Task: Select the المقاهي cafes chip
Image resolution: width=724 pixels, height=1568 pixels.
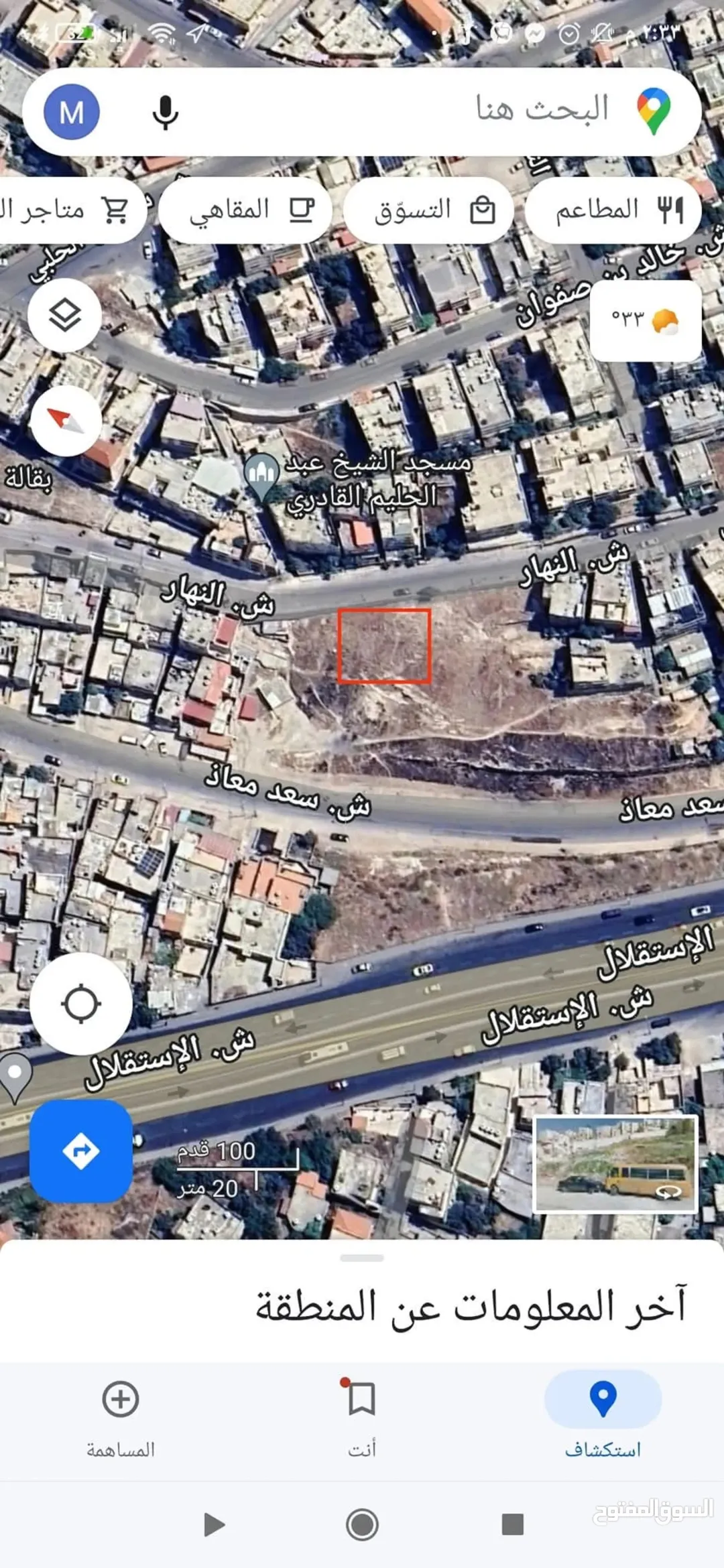Action: click(x=245, y=210)
